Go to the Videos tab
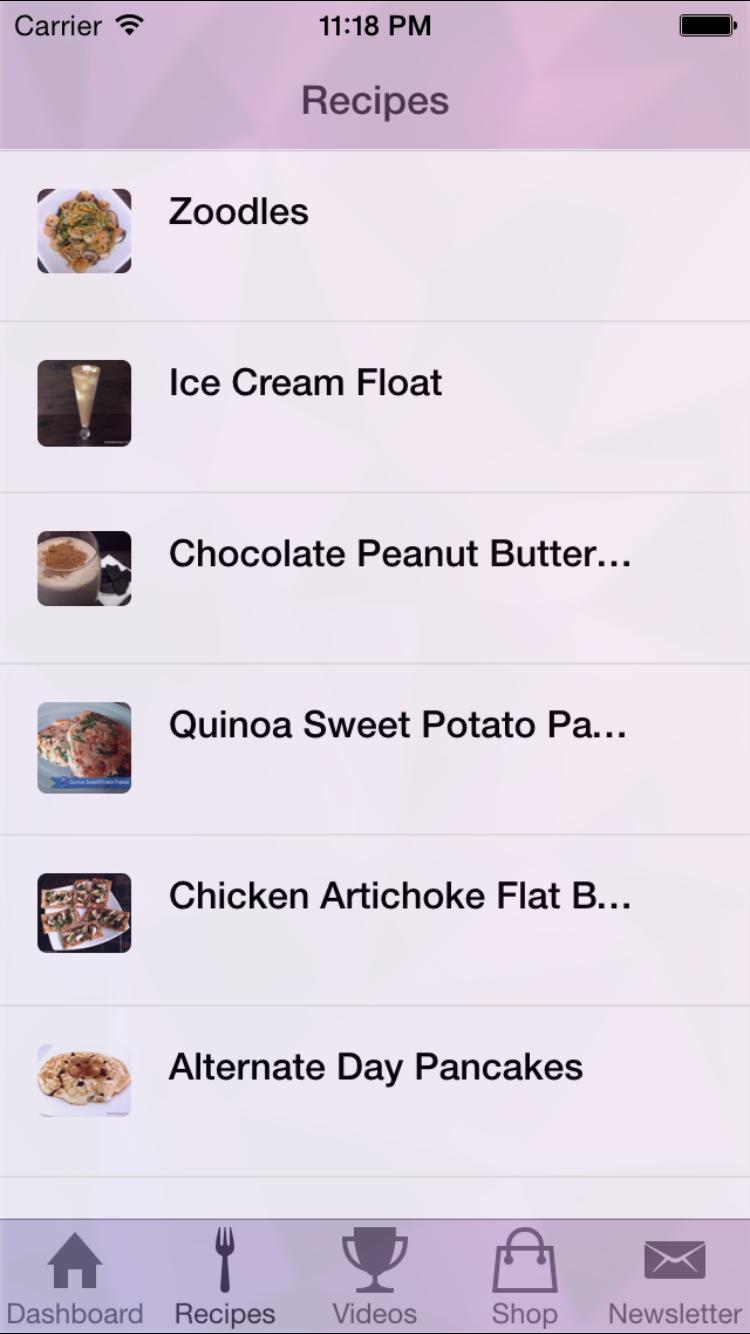The width and height of the screenshot is (750, 1334). pyautogui.click(x=375, y=1278)
